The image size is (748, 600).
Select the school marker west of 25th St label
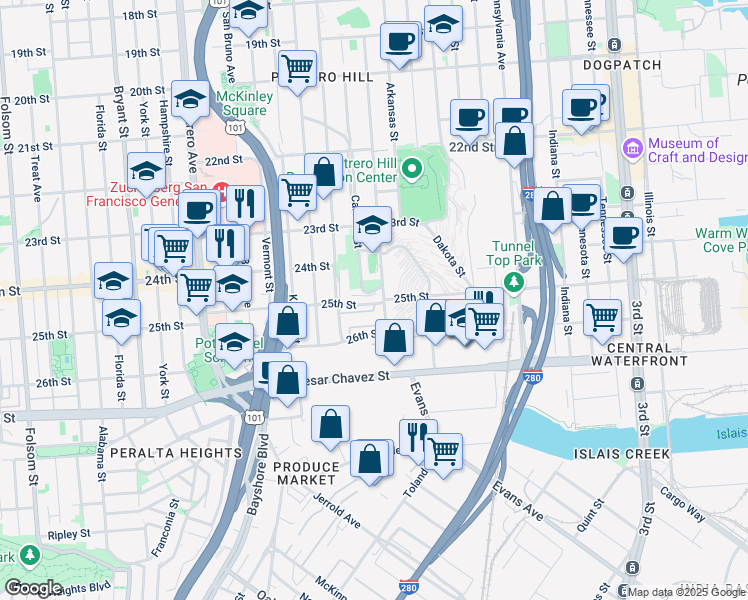122,321
